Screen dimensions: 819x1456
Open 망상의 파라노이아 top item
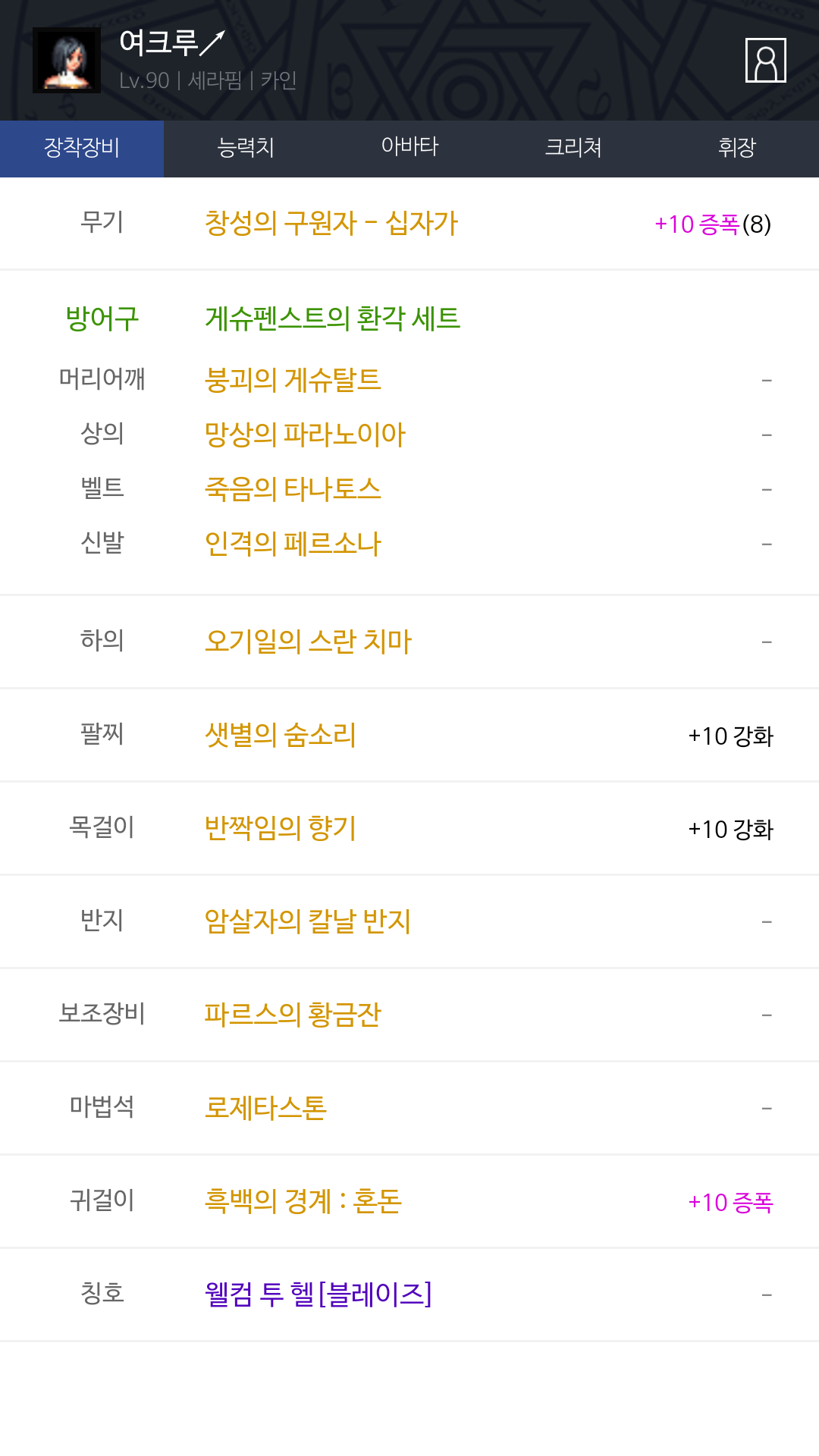(305, 435)
